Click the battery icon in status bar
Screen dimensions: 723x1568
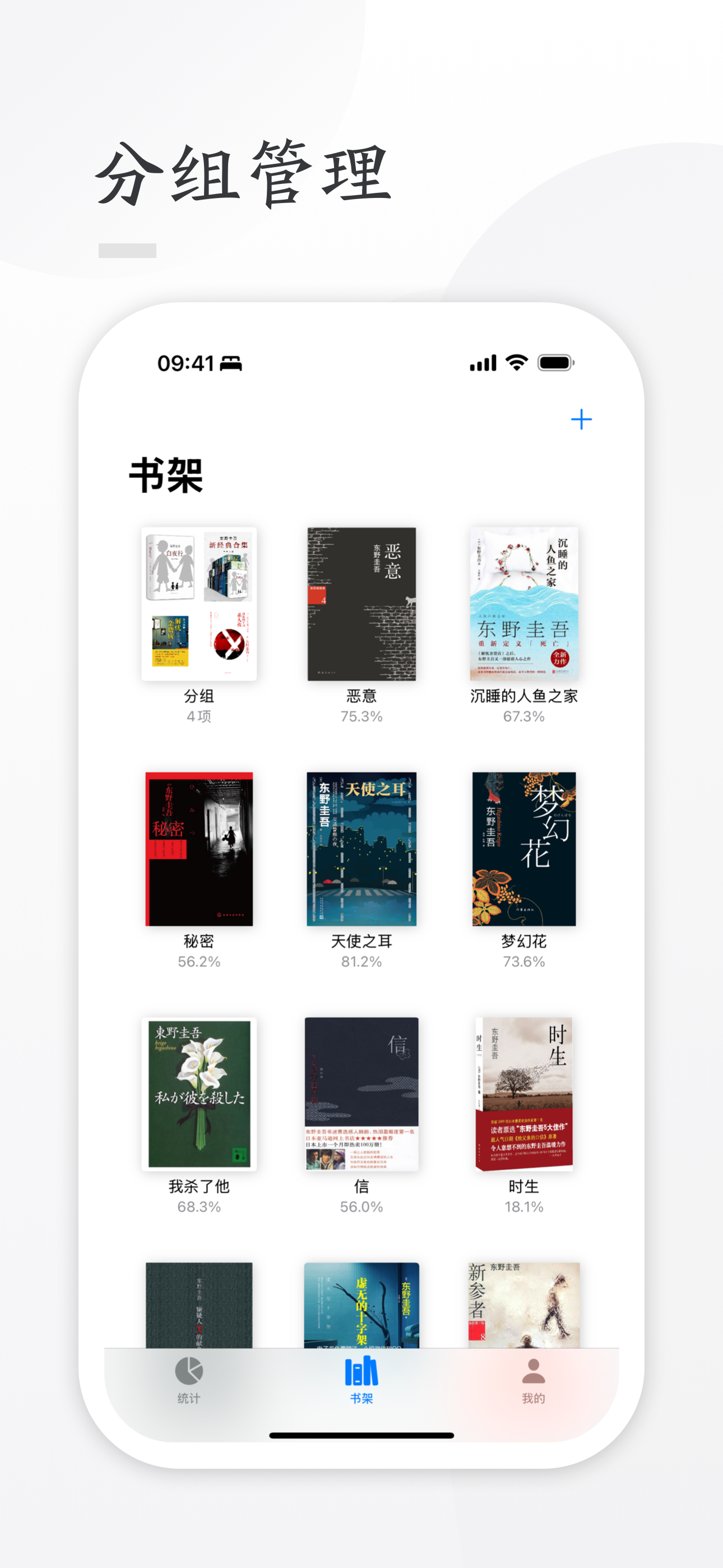point(555,363)
